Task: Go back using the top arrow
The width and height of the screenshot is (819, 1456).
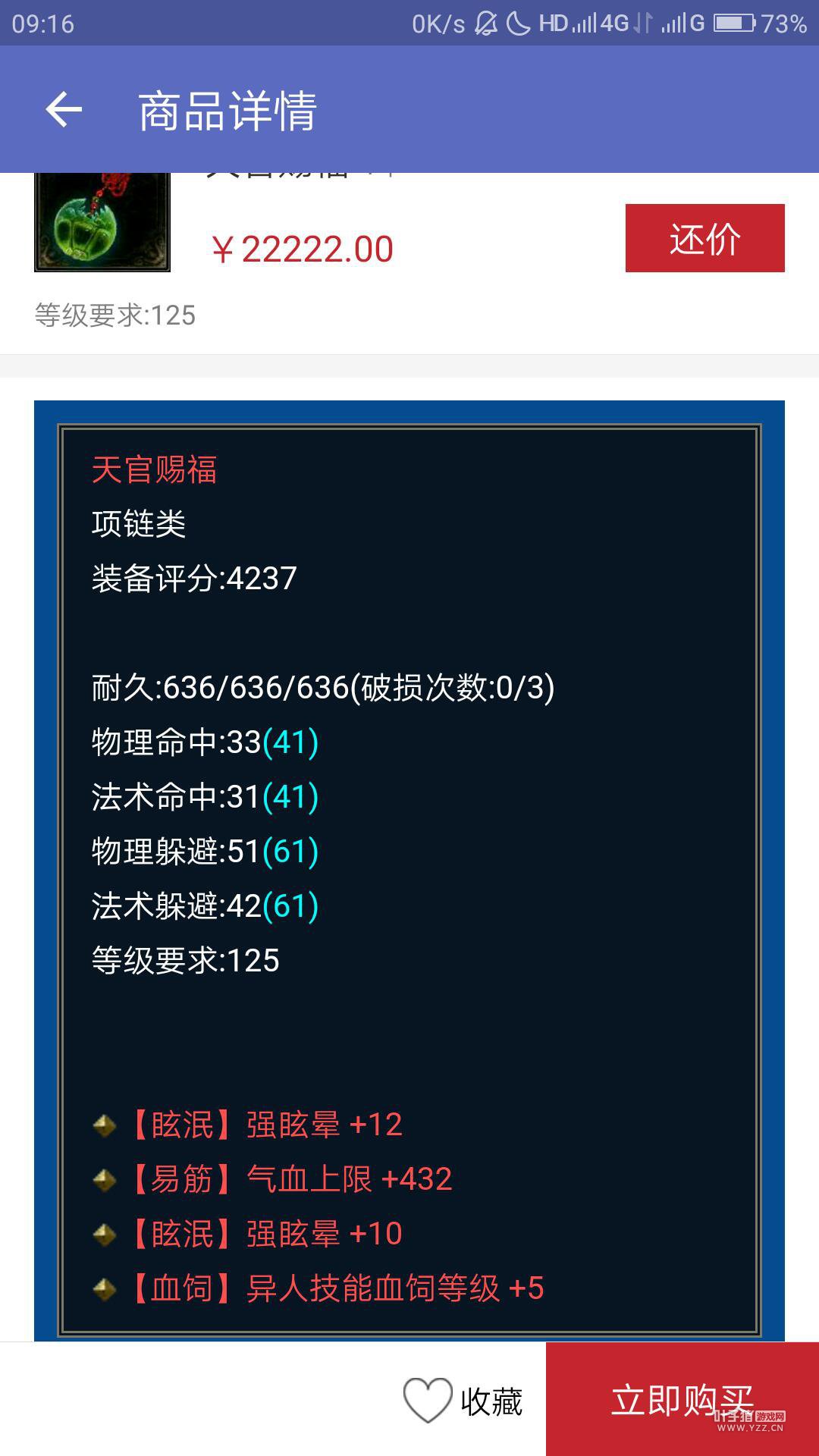Action: [x=64, y=110]
